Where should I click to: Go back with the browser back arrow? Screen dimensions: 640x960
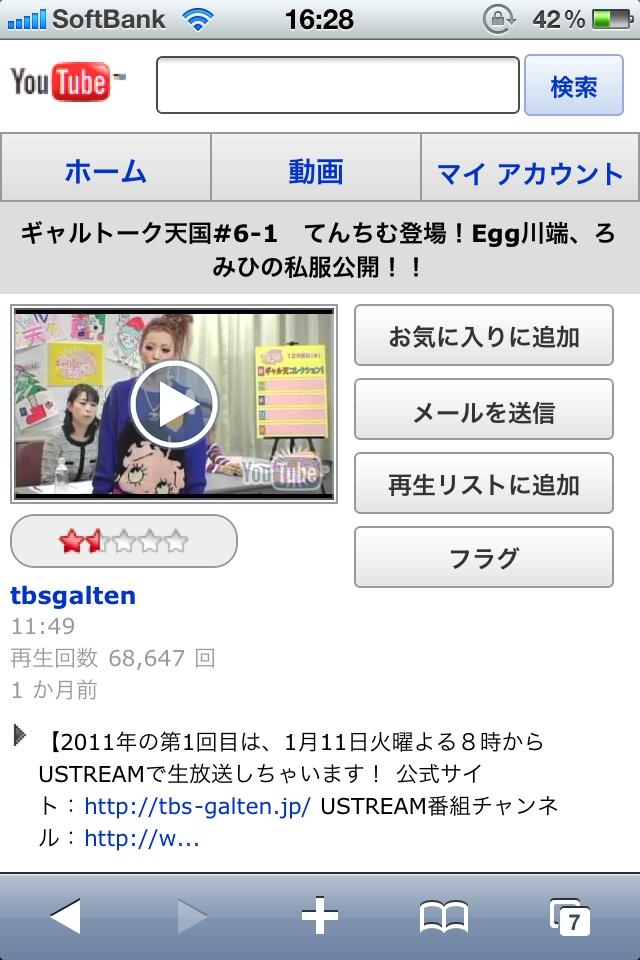coord(65,916)
